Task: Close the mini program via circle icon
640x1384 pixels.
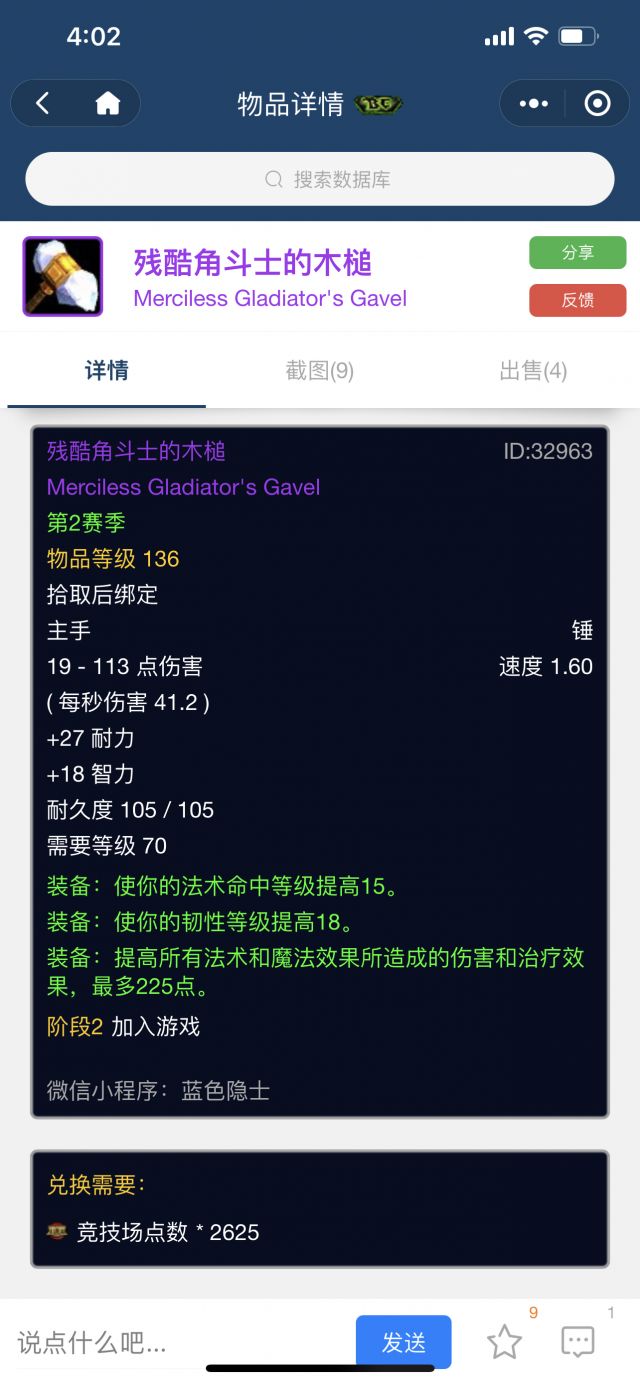Action: (x=597, y=103)
